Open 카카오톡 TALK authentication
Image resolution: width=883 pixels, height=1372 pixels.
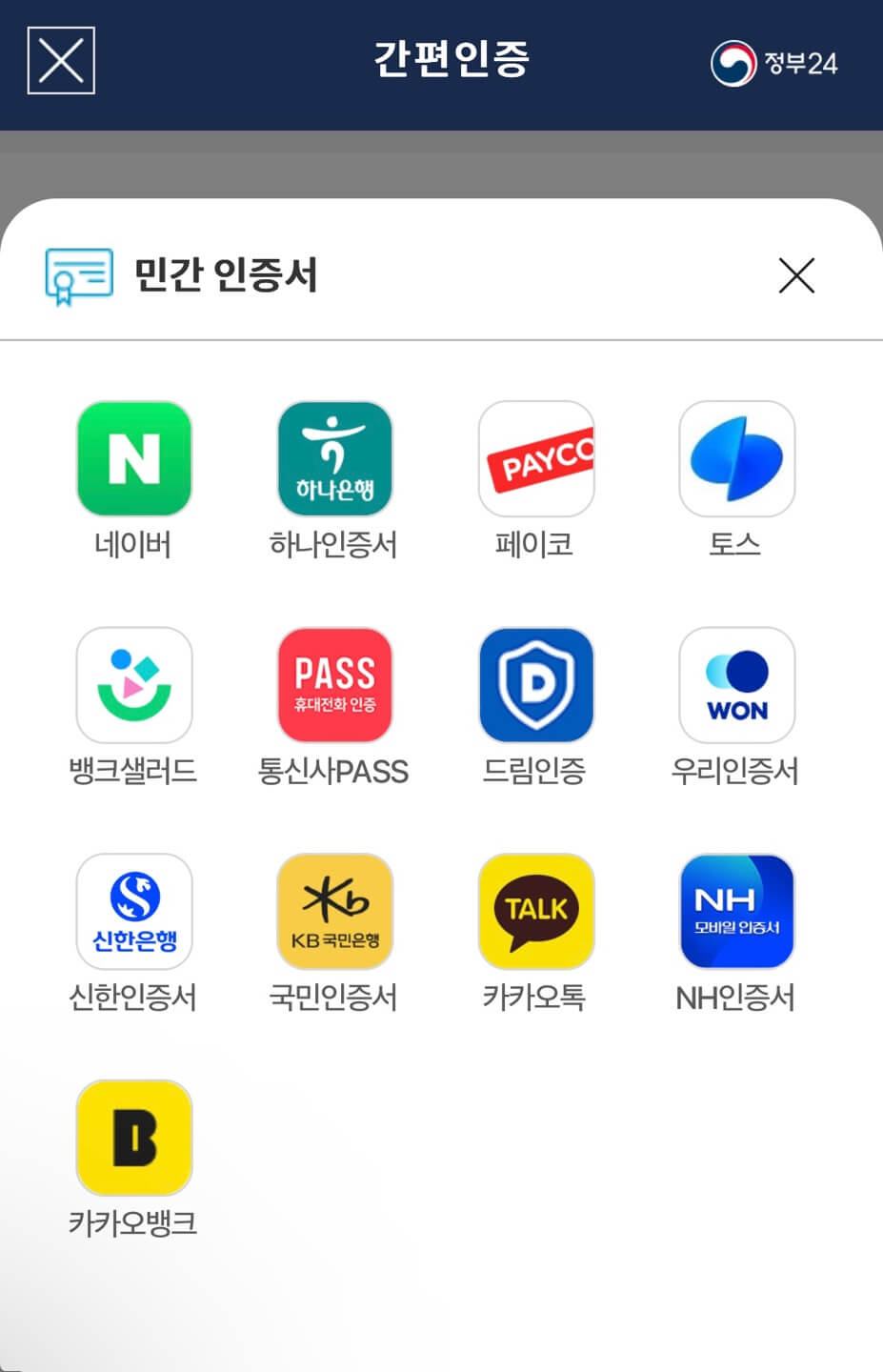tap(536, 911)
